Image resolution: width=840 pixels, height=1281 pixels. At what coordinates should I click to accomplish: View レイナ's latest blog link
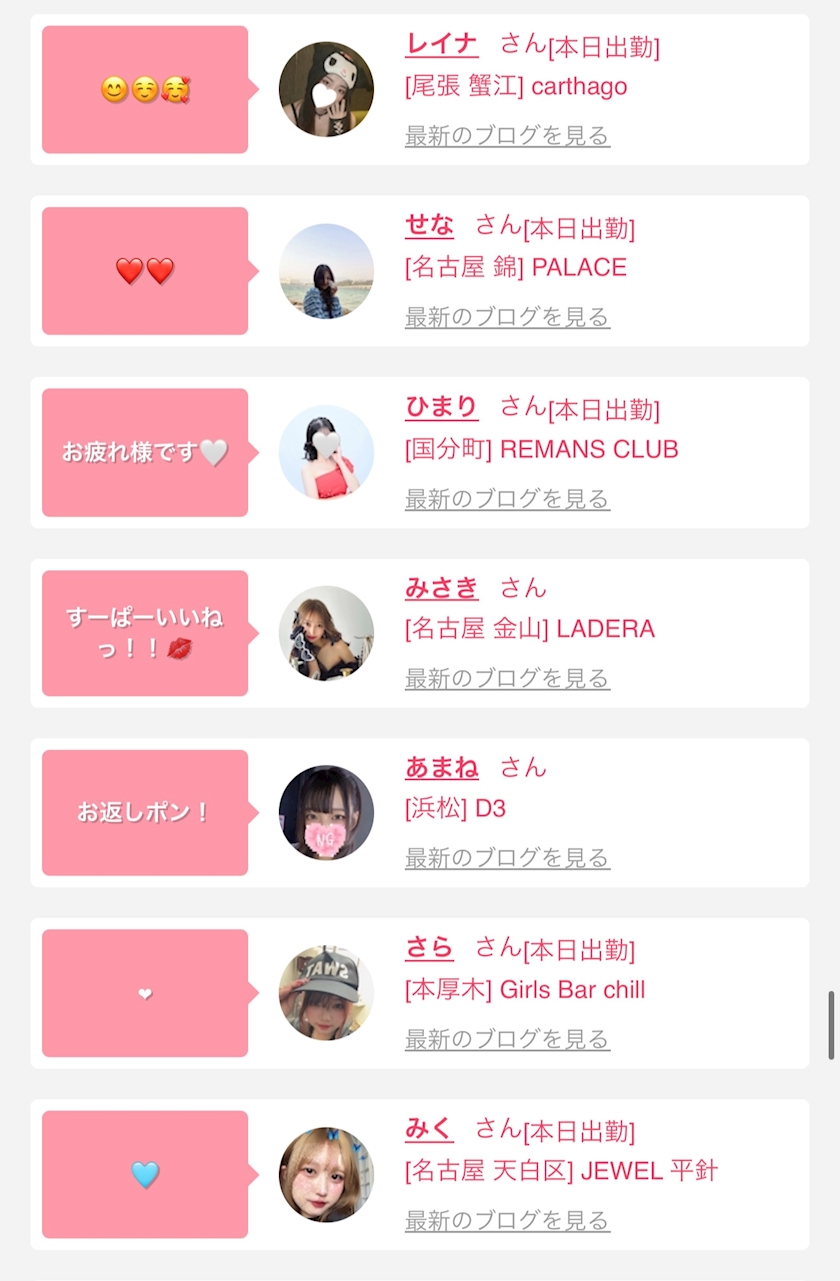pyautogui.click(x=507, y=136)
